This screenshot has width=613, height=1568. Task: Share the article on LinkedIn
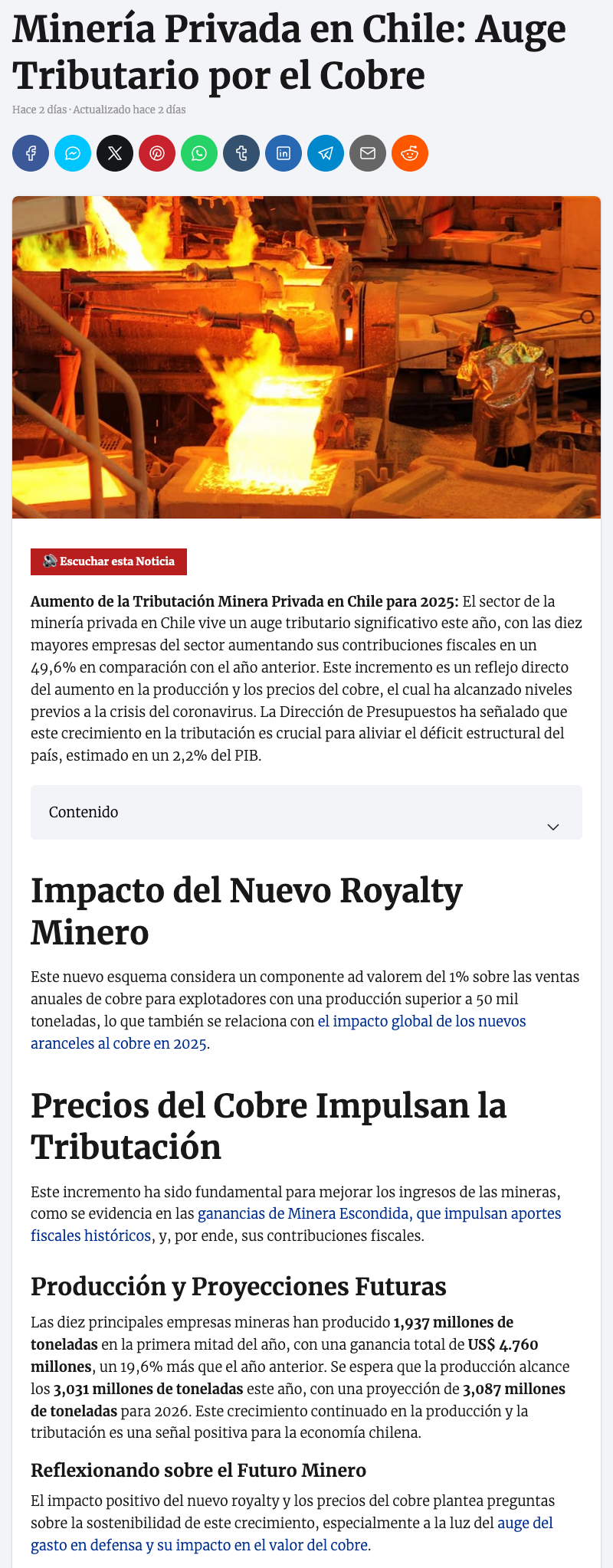coord(284,154)
